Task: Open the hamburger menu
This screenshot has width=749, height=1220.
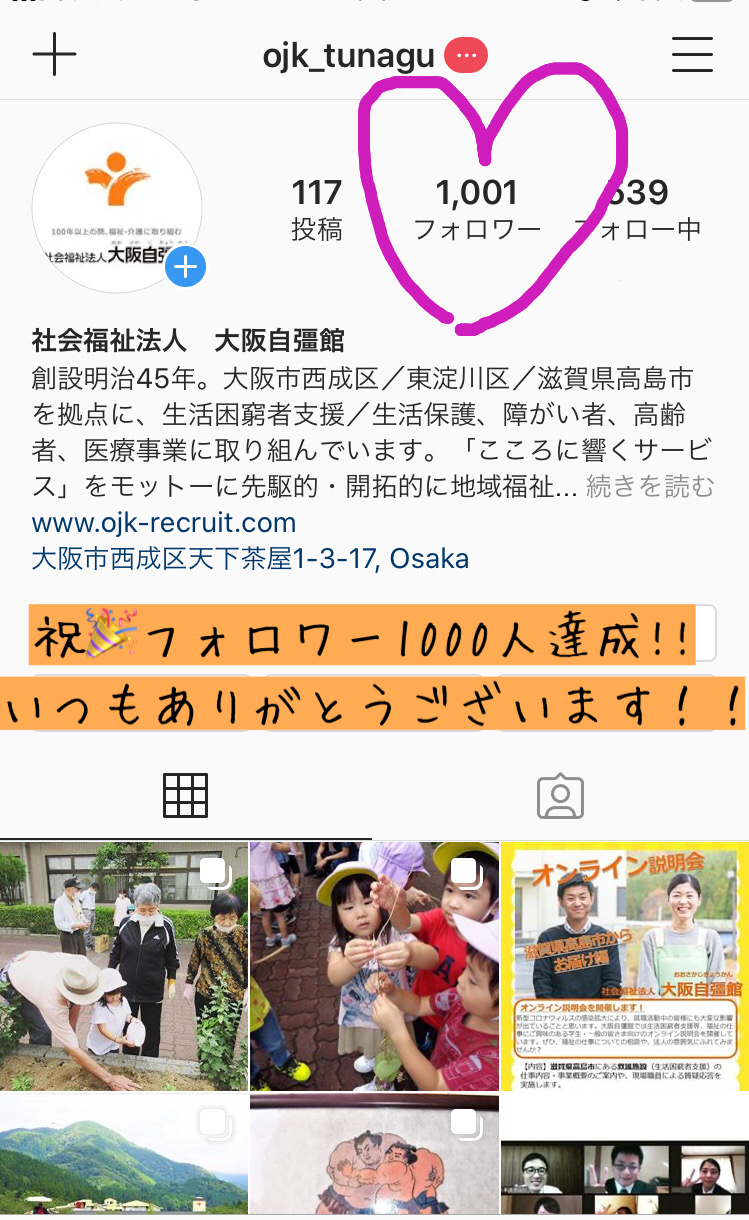Action: pyautogui.click(x=691, y=54)
